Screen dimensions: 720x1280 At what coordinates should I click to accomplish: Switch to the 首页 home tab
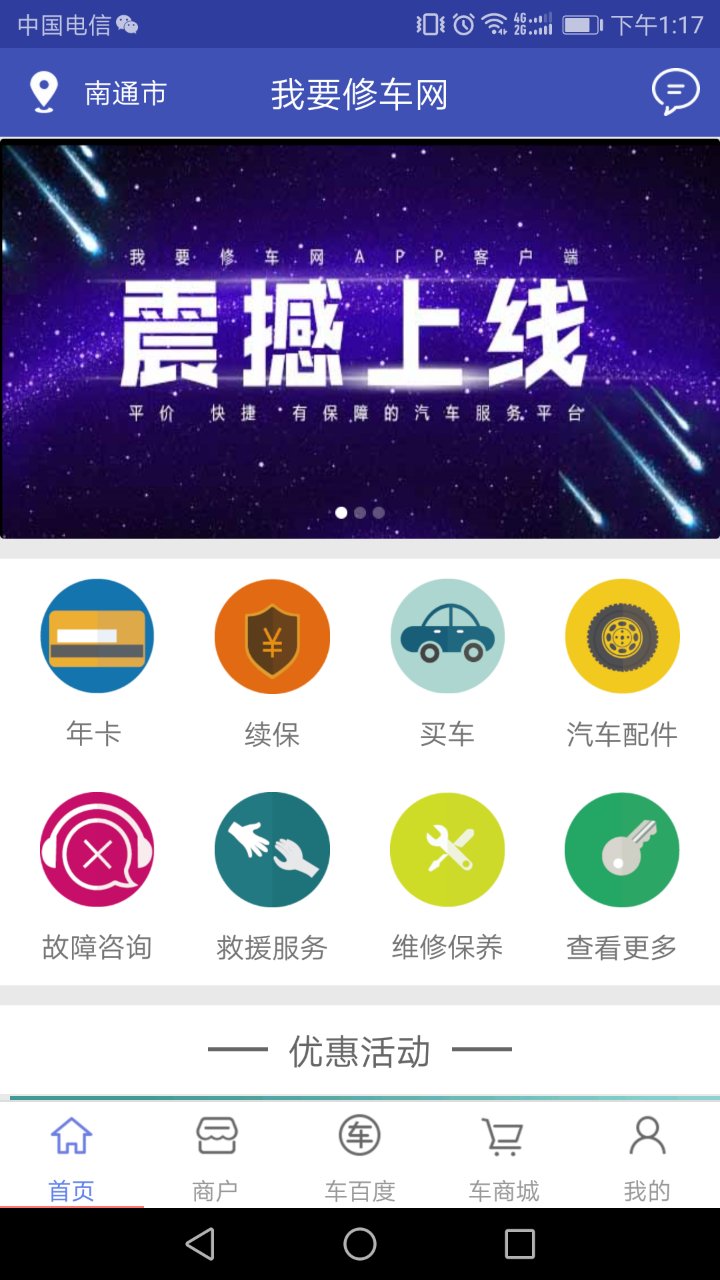(x=69, y=1150)
